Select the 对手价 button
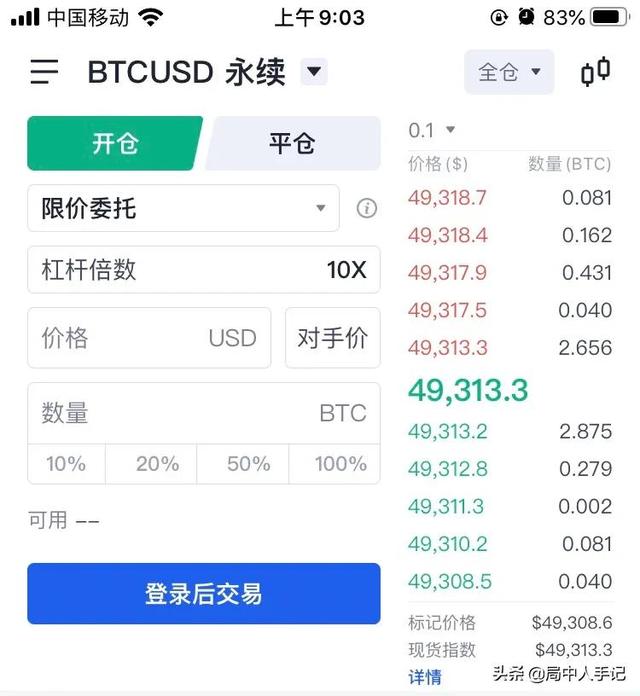This screenshot has height=696, width=640. pyautogui.click(x=332, y=338)
